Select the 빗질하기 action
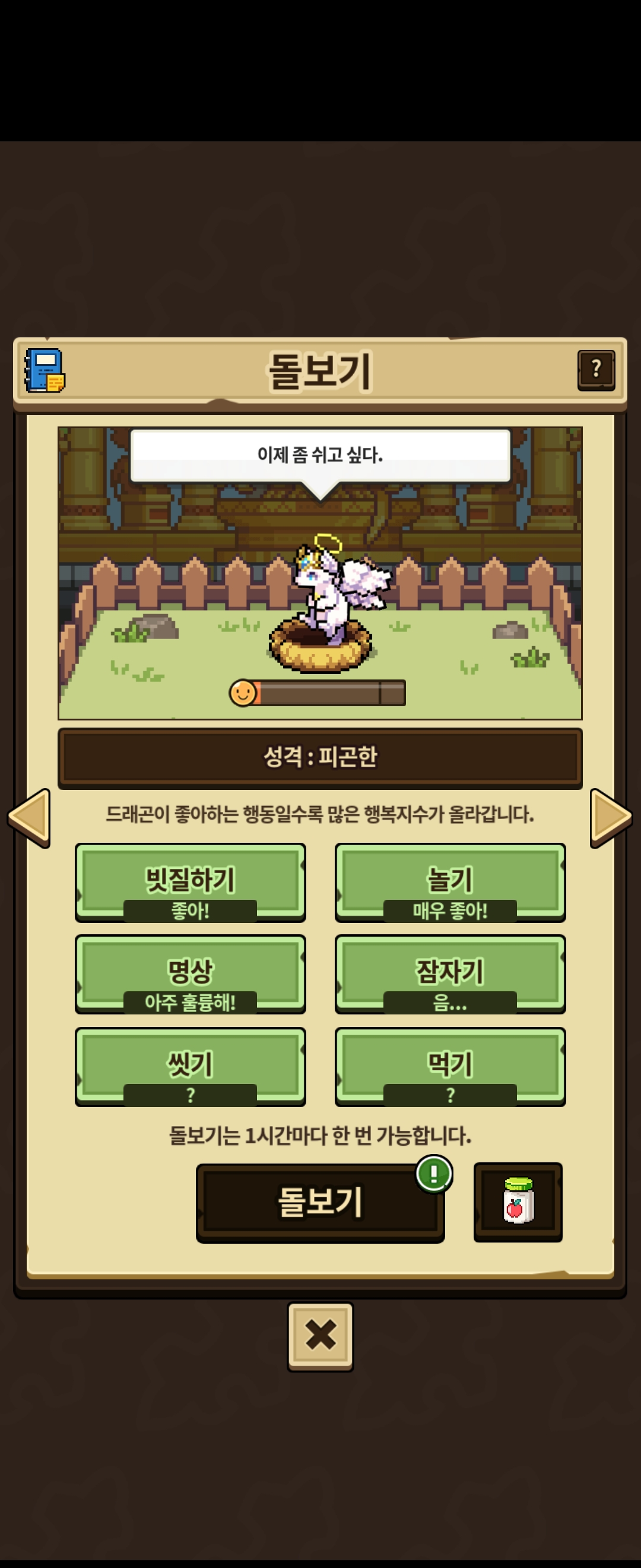 point(191,882)
